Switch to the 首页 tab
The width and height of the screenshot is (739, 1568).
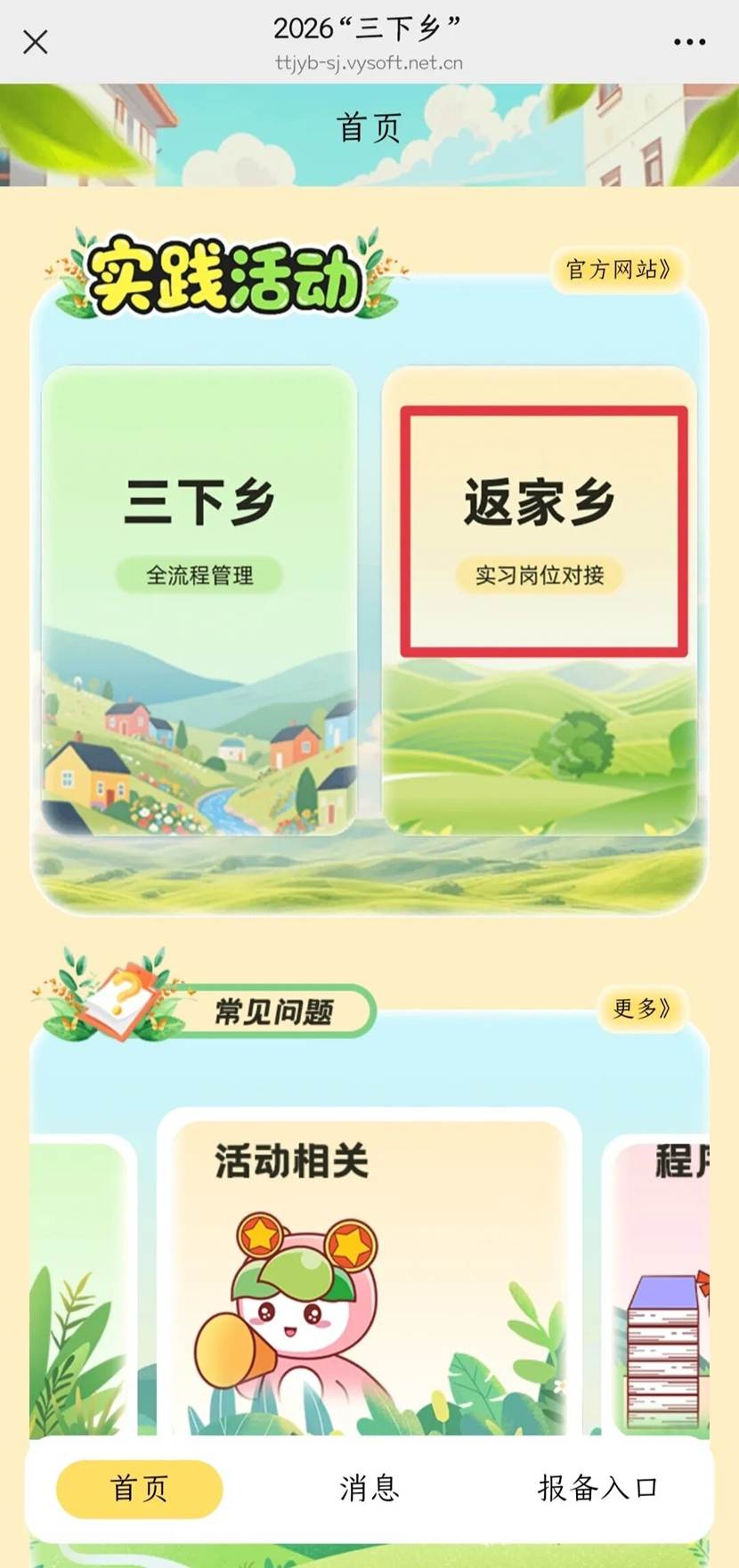point(140,1489)
